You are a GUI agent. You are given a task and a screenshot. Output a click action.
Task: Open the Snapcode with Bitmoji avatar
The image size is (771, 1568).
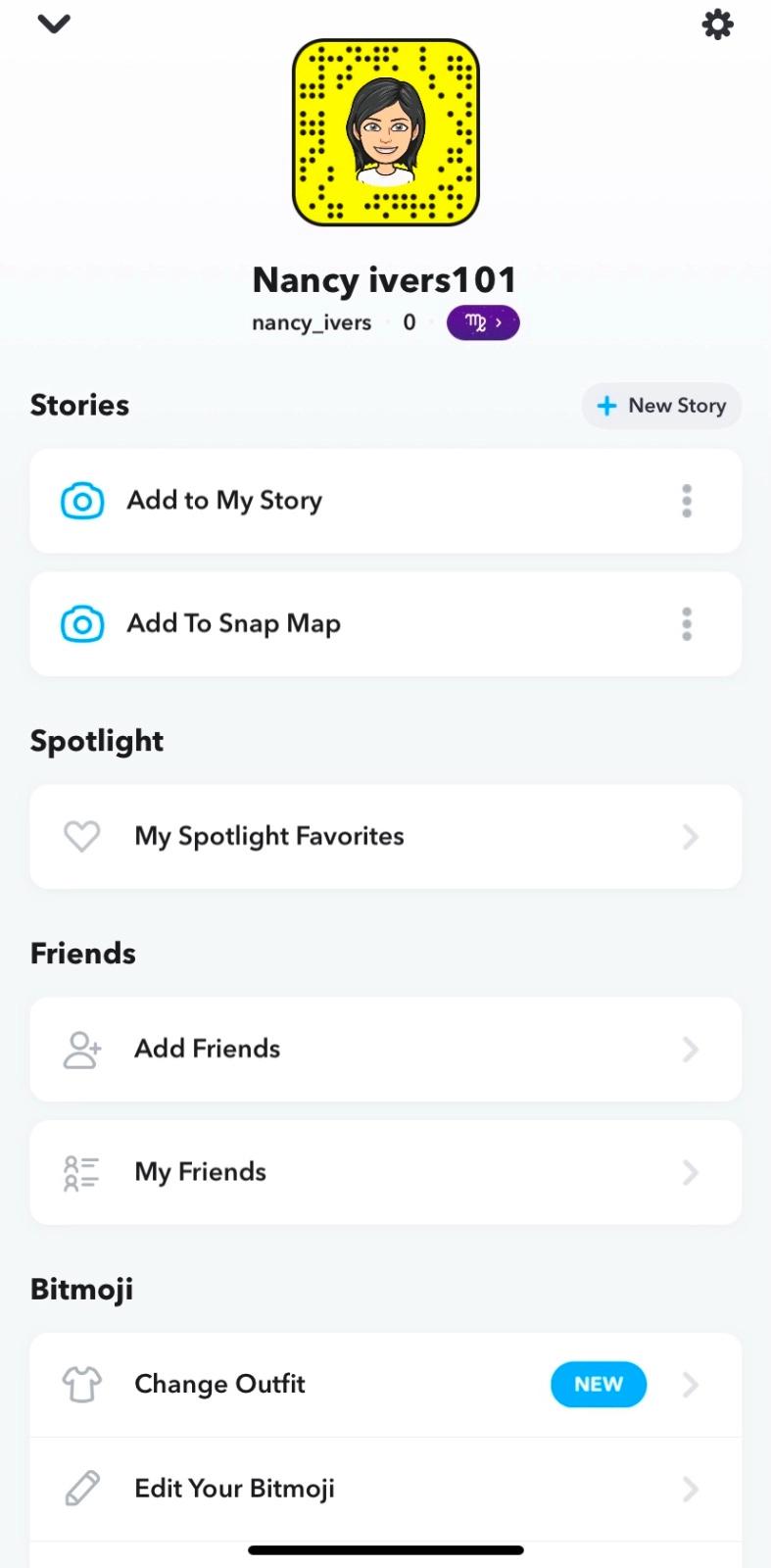tap(386, 132)
